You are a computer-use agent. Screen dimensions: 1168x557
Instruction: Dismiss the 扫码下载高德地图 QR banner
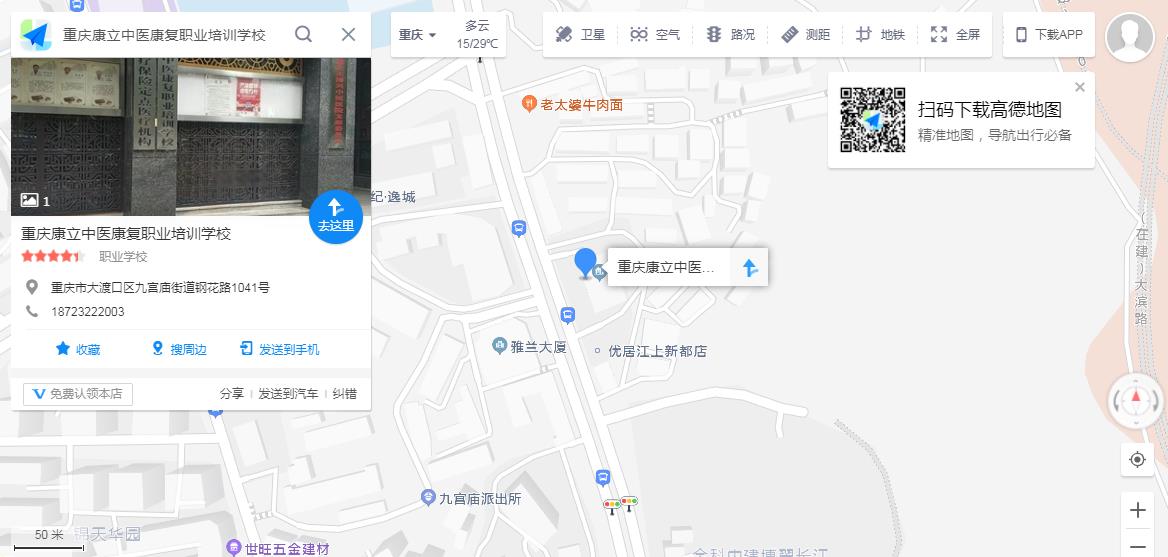point(1080,87)
